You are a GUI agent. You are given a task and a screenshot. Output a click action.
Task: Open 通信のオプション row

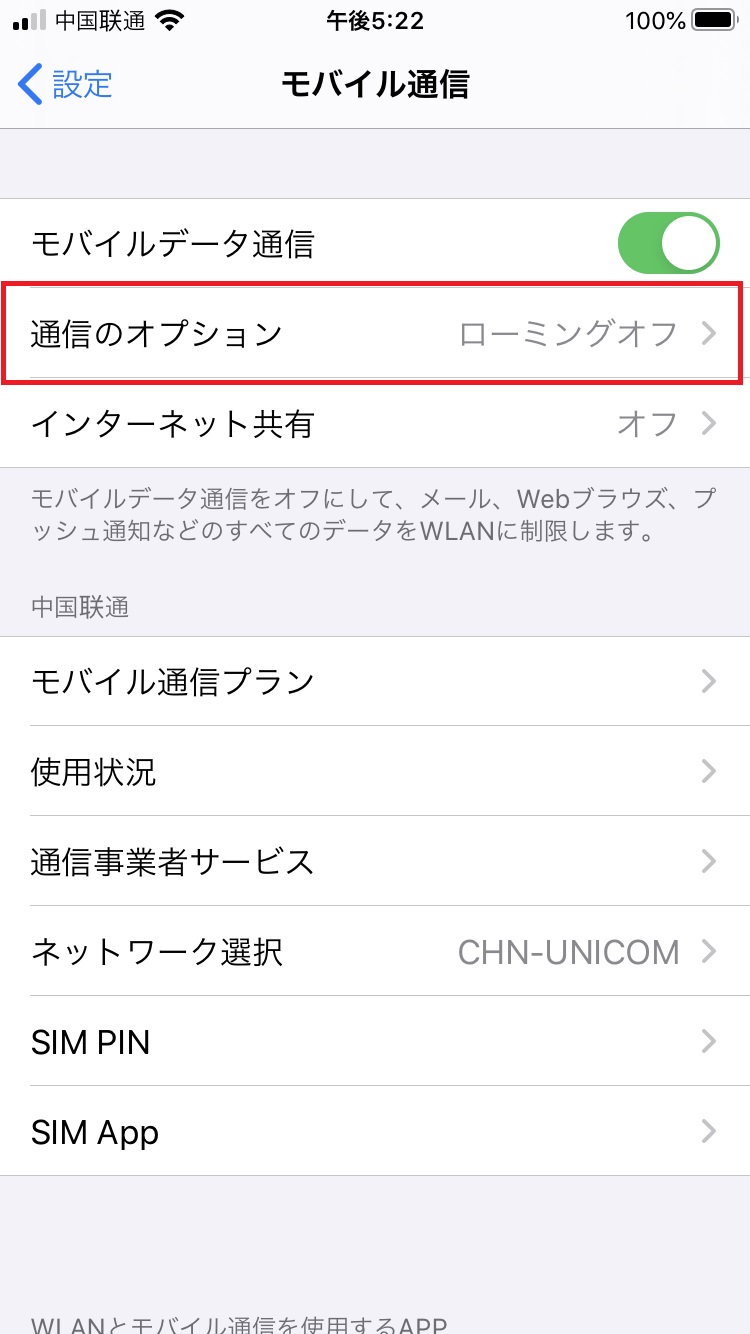point(375,333)
